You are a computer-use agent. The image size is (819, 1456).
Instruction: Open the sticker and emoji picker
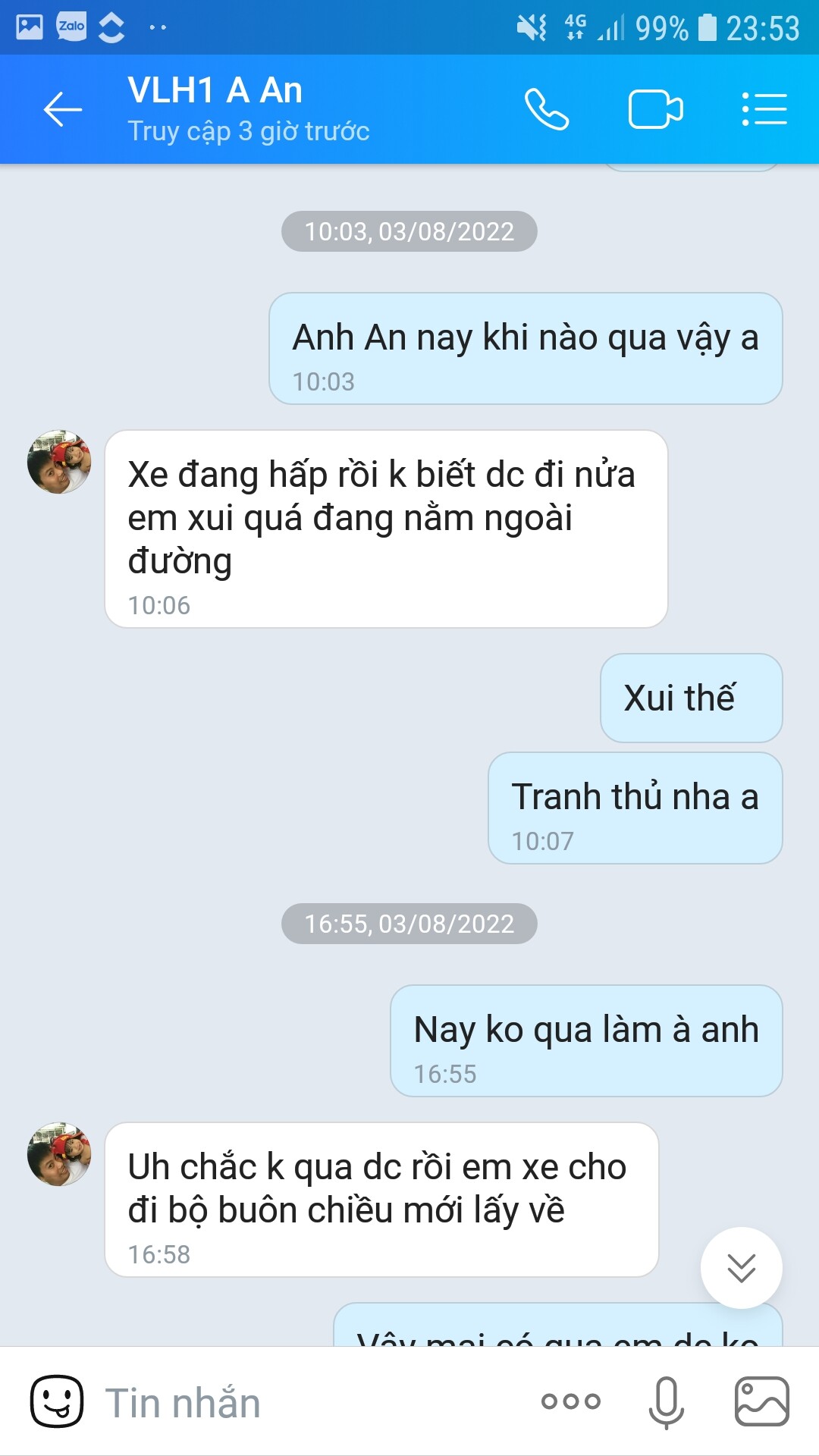tap(57, 1401)
